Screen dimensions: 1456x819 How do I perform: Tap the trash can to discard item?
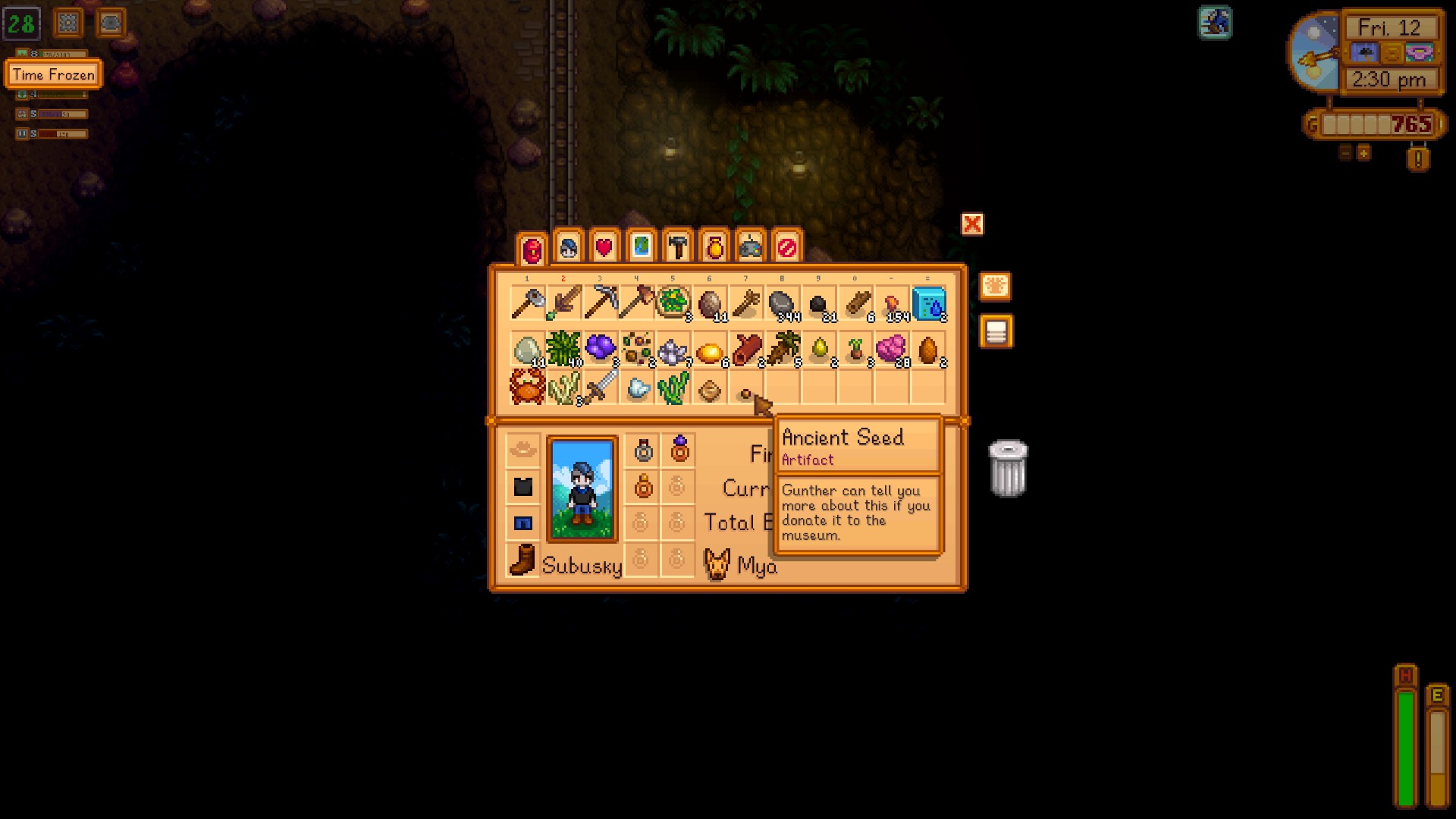1008,469
